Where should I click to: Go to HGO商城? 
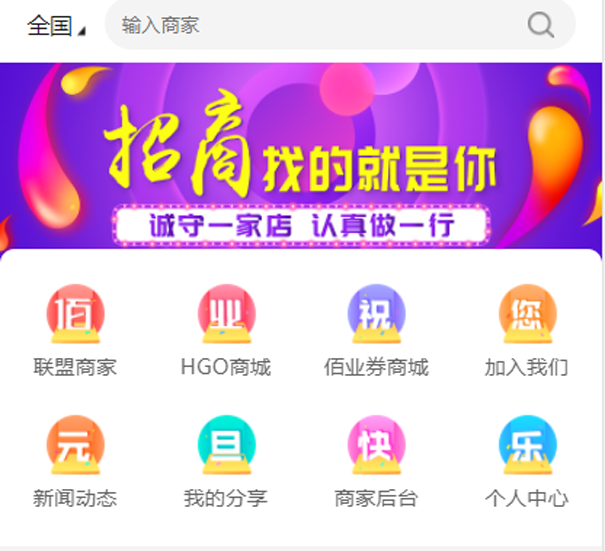pyautogui.click(x=226, y=331)
